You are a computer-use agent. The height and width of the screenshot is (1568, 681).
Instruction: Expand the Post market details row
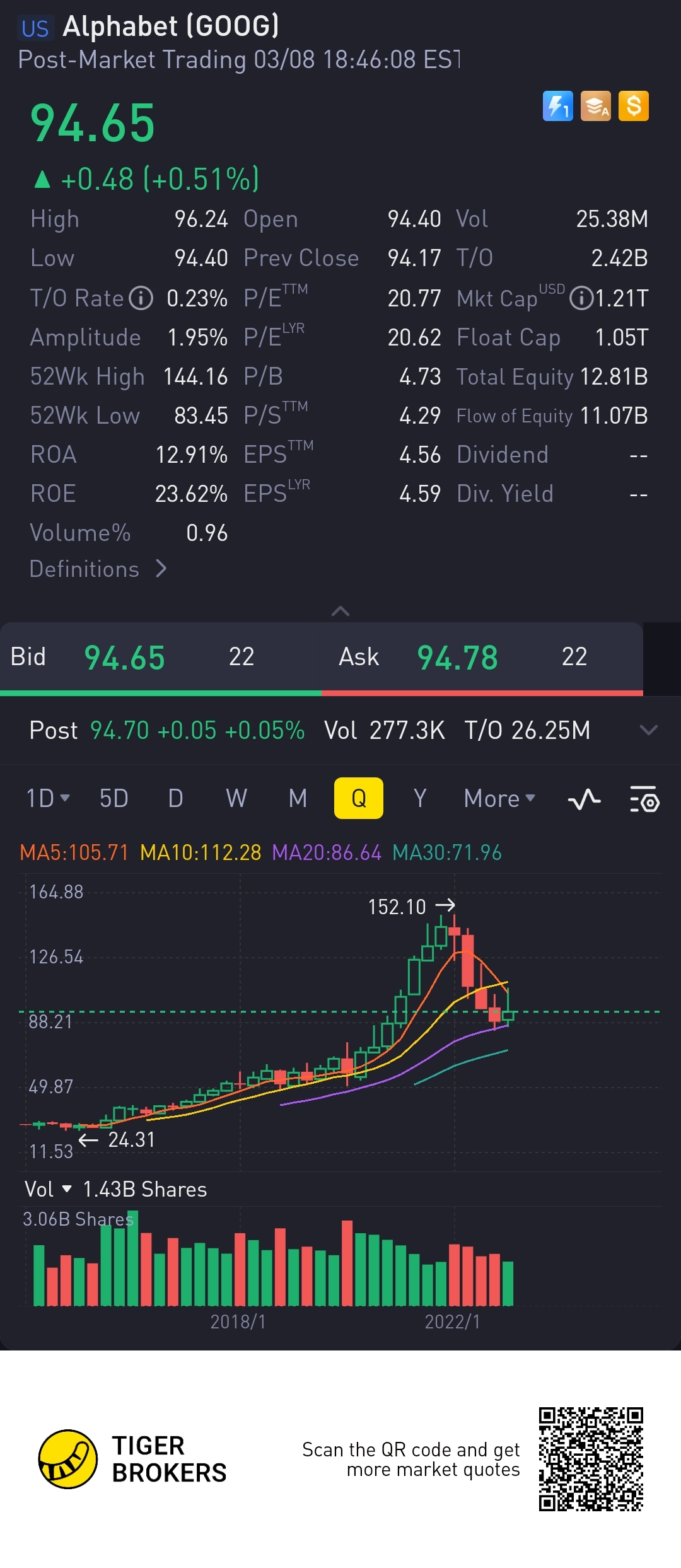(648, 730)
